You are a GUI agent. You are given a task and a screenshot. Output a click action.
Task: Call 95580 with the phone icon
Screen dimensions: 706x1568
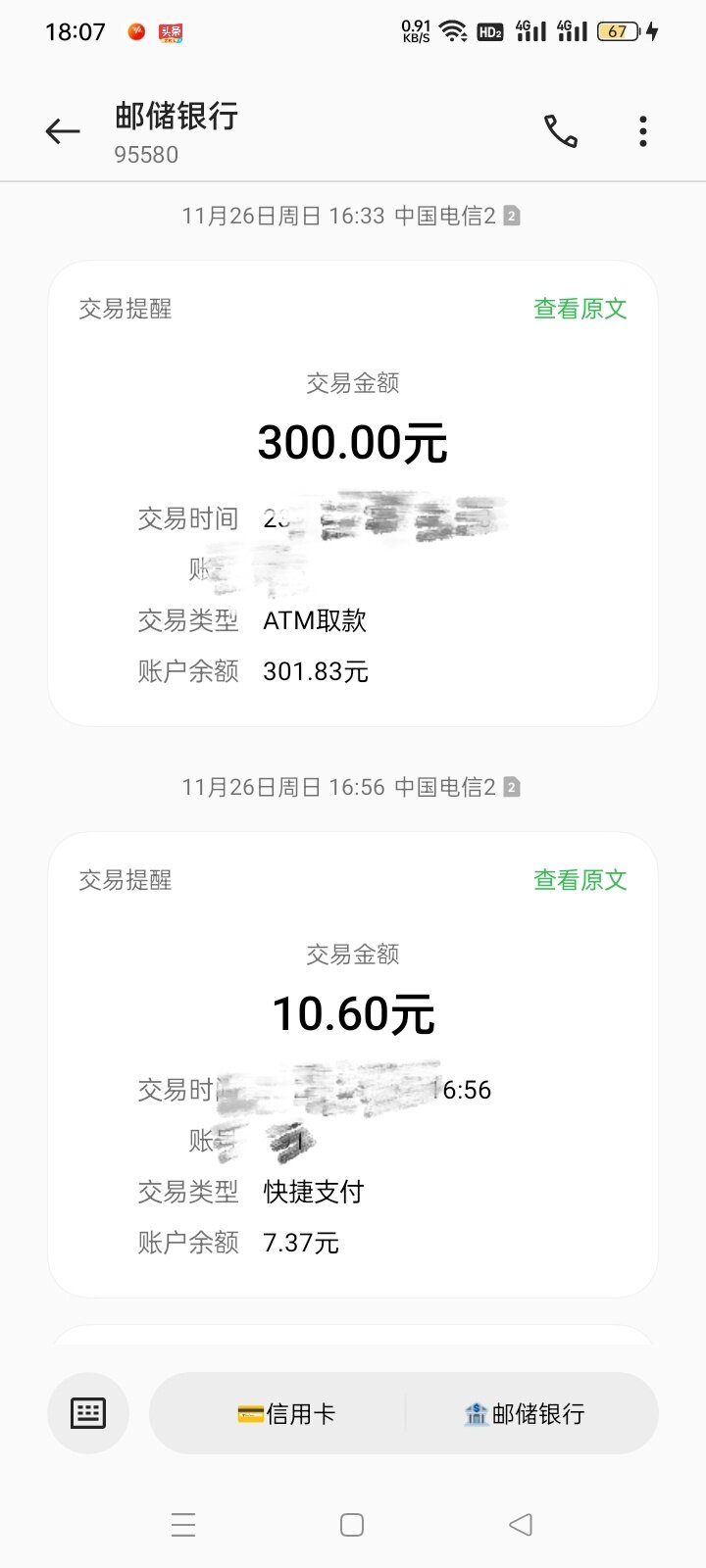[x=561, y=131]
